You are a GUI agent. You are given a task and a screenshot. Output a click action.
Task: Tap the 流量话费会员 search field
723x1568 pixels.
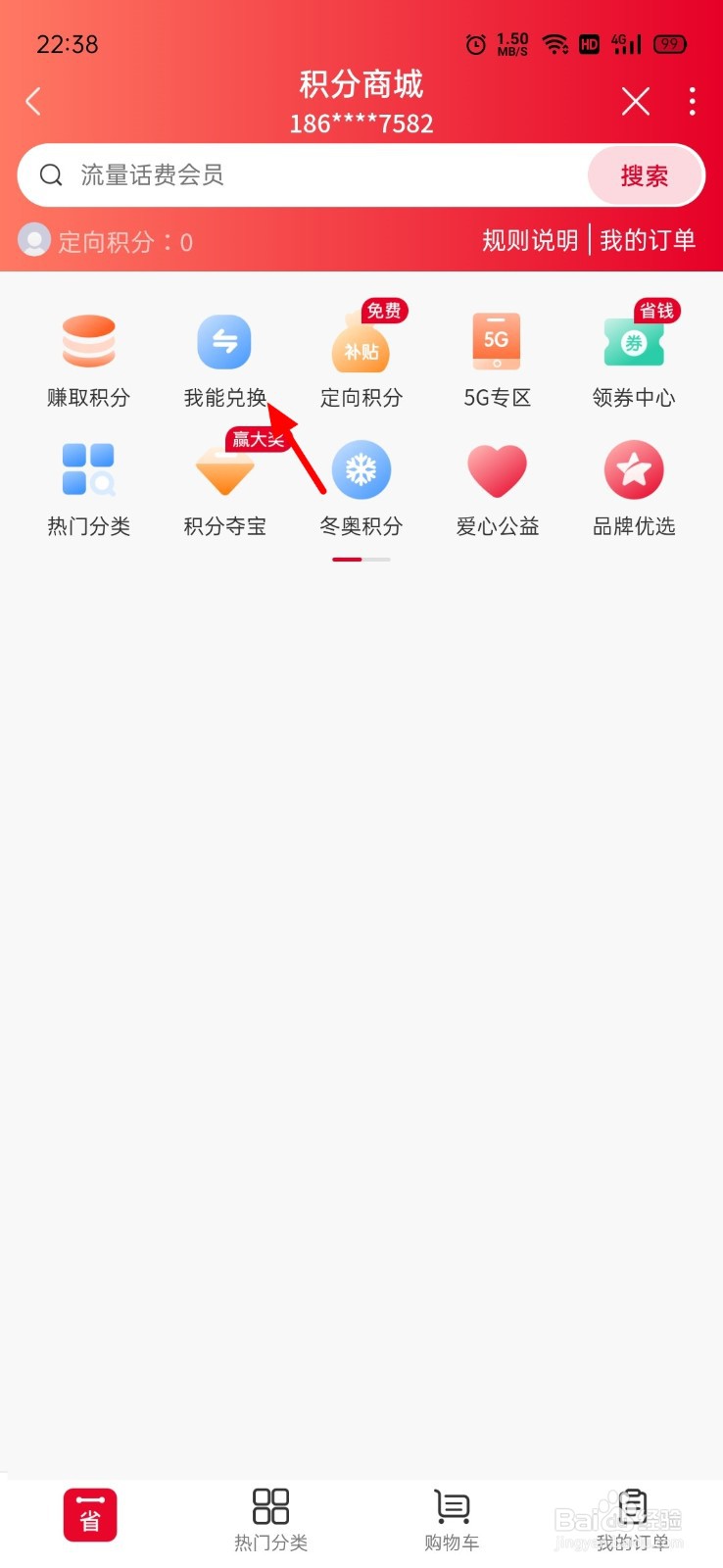(x=304, y=175)
